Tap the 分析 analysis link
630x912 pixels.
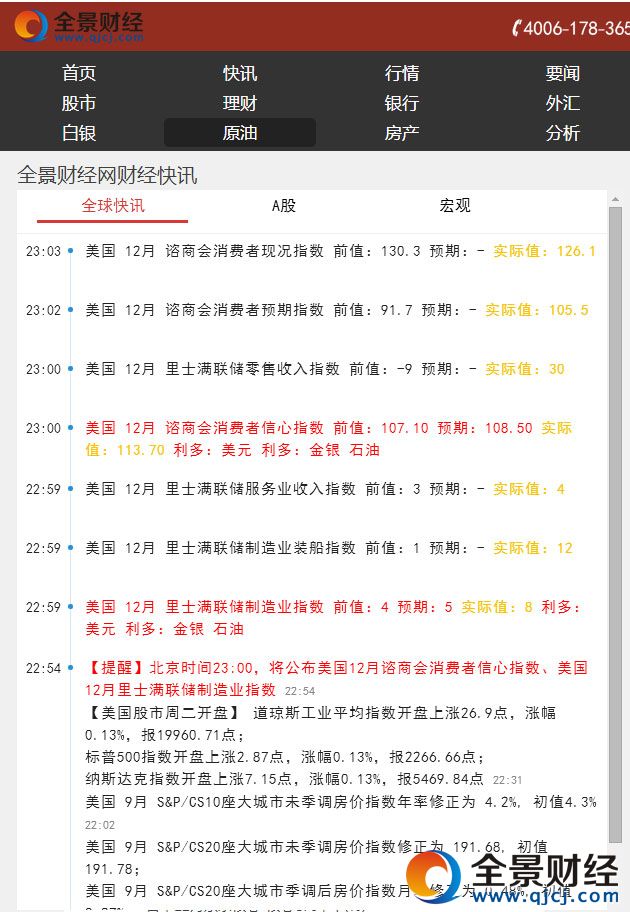pyautogui.click(x=562, y=133)
